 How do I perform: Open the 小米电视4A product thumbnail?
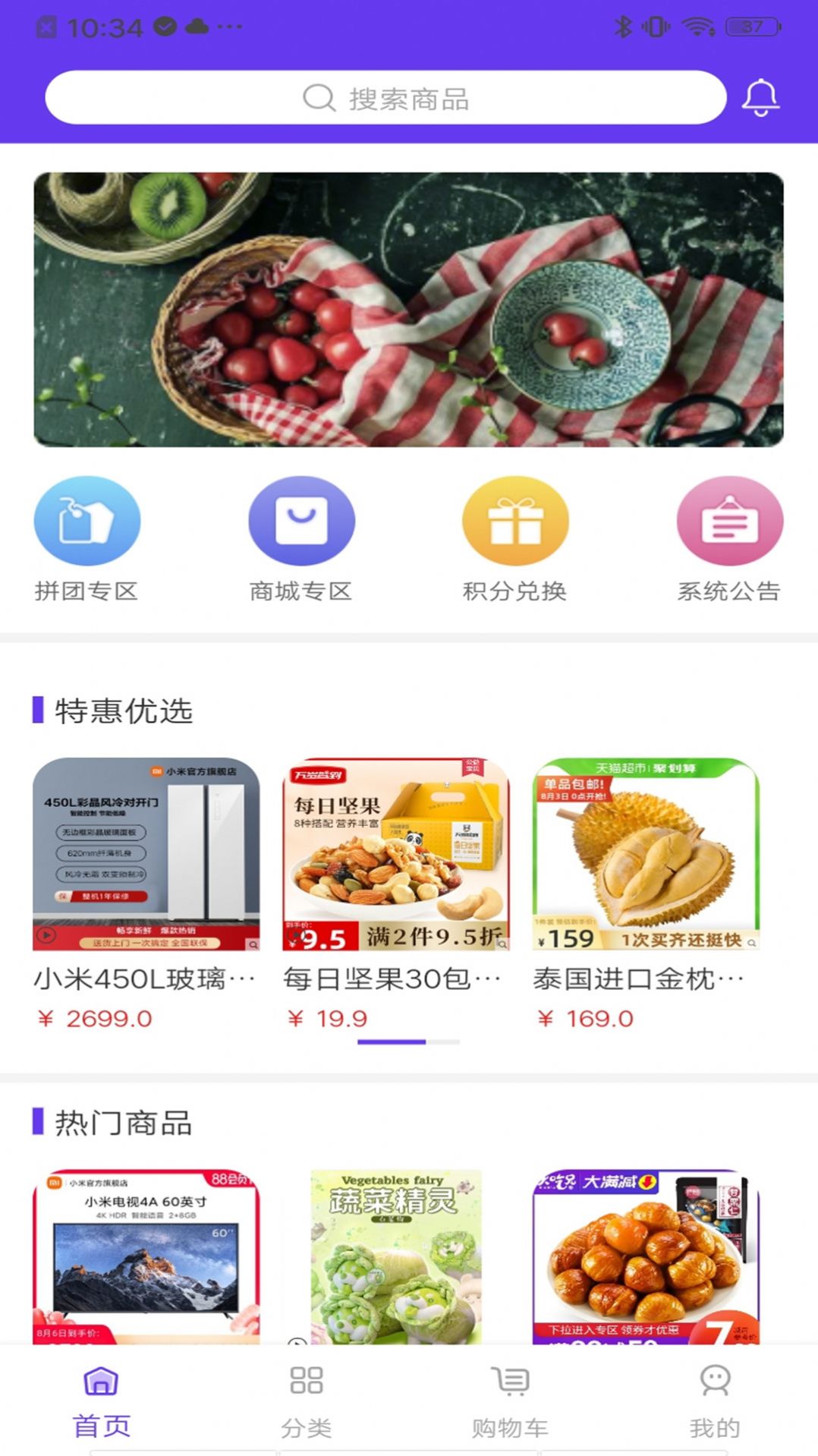click(143, 1253)
